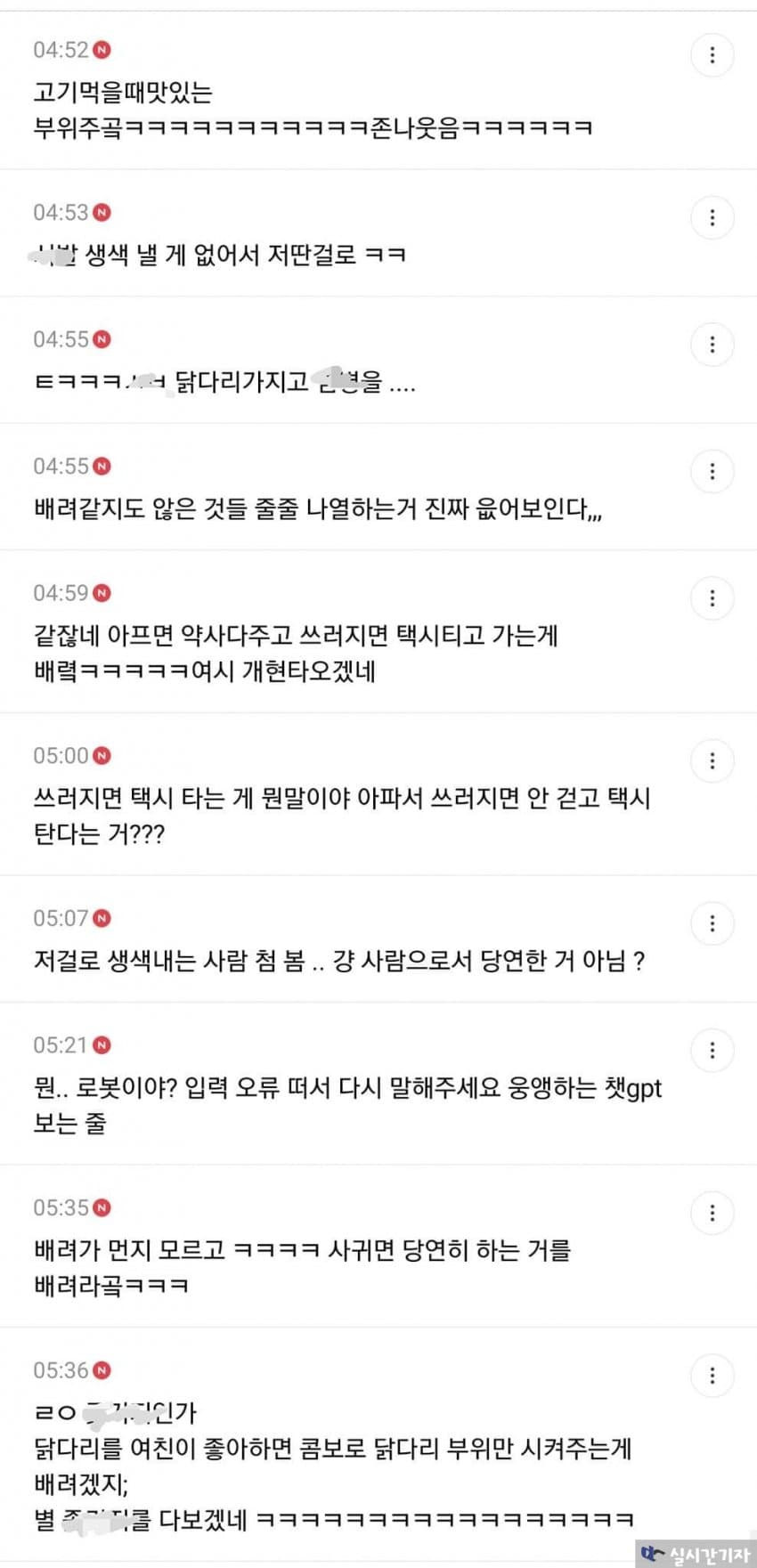The width and height of the screenshot is (757, 1568).
Task: Open options menu for the 04:52 comment
Action: pos(712,55)
